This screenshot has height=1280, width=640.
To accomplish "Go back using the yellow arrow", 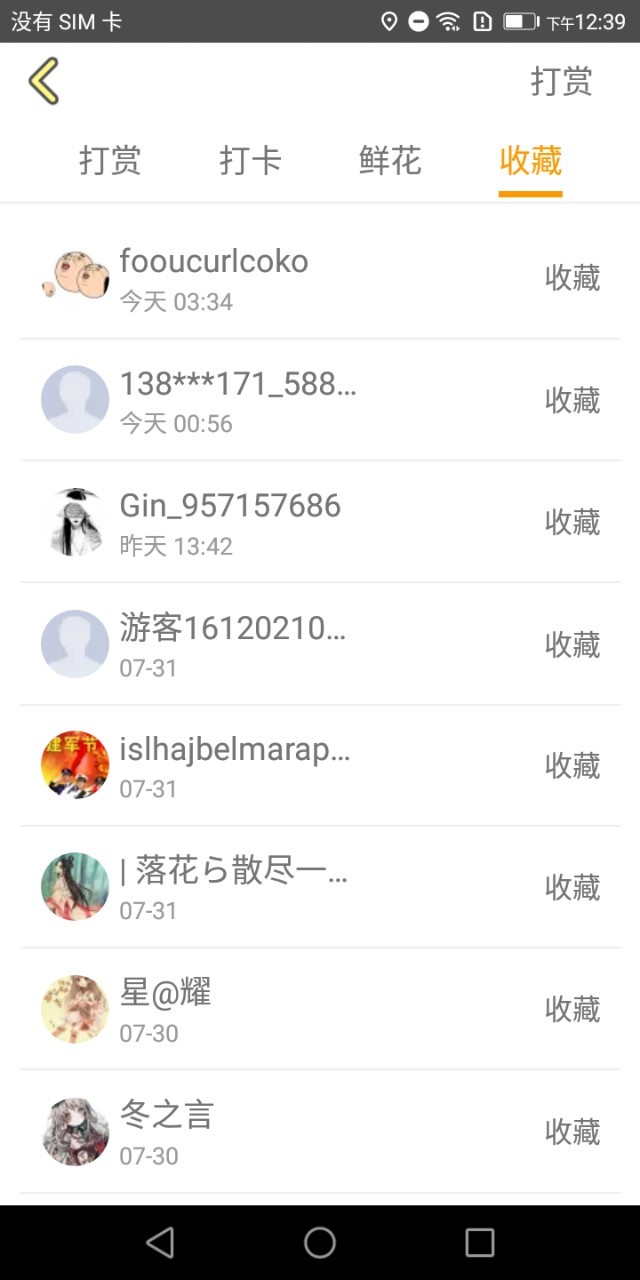I will (x=44, y=81).
